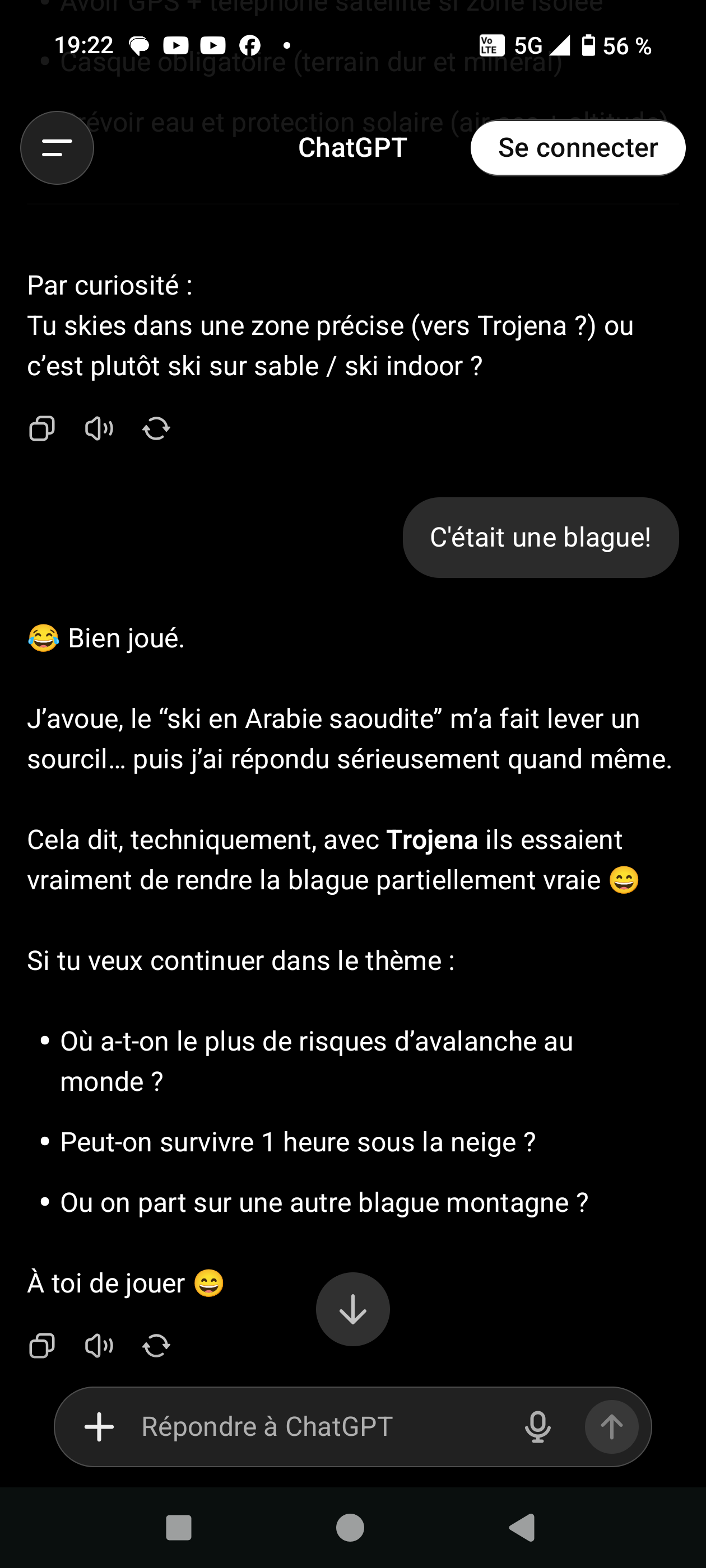Read aloud the reply about ski indoor
706x1568 pixels.
[99, 428]
